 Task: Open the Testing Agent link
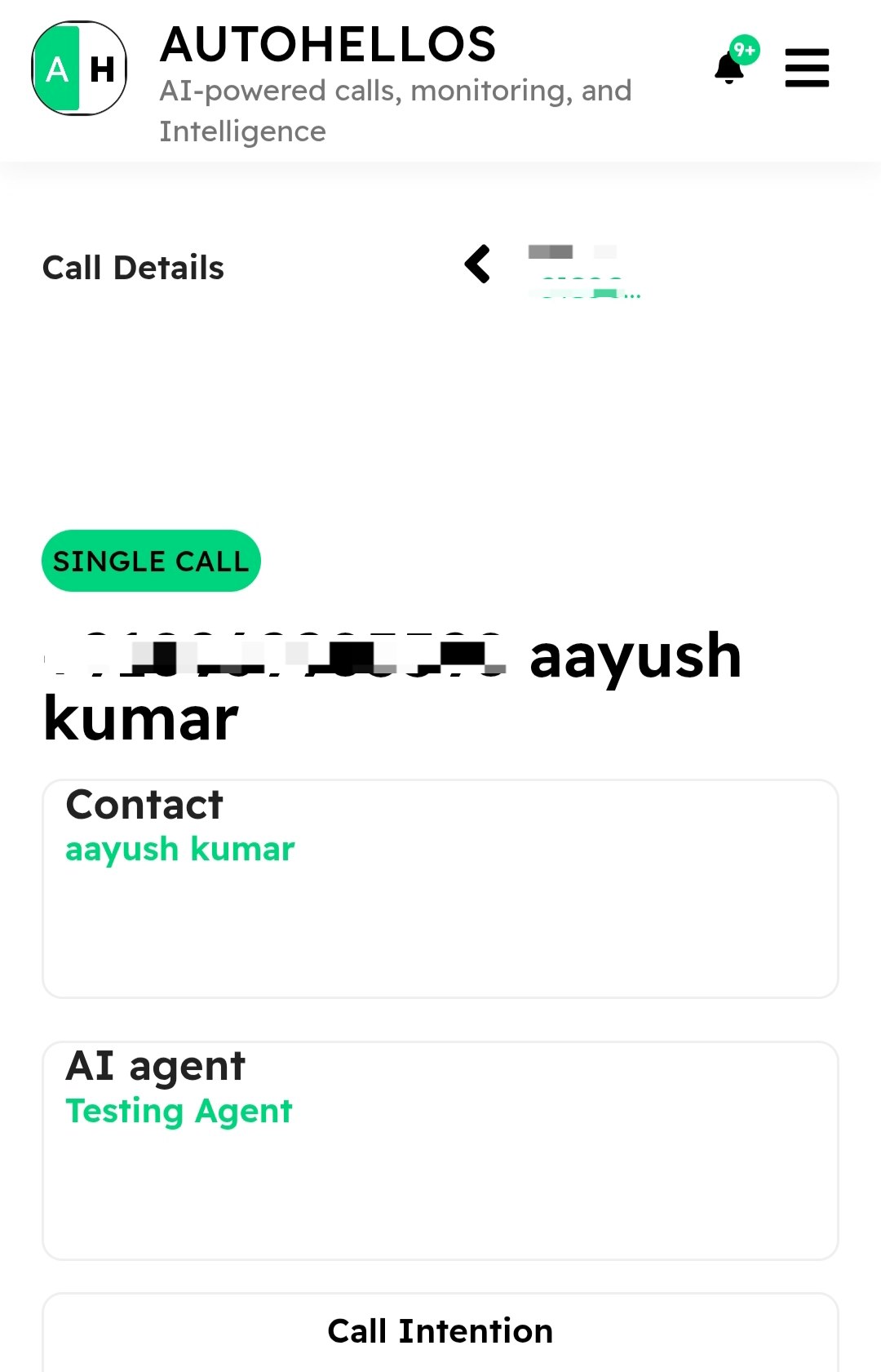pyautogui.click(x=179, y=1112)
